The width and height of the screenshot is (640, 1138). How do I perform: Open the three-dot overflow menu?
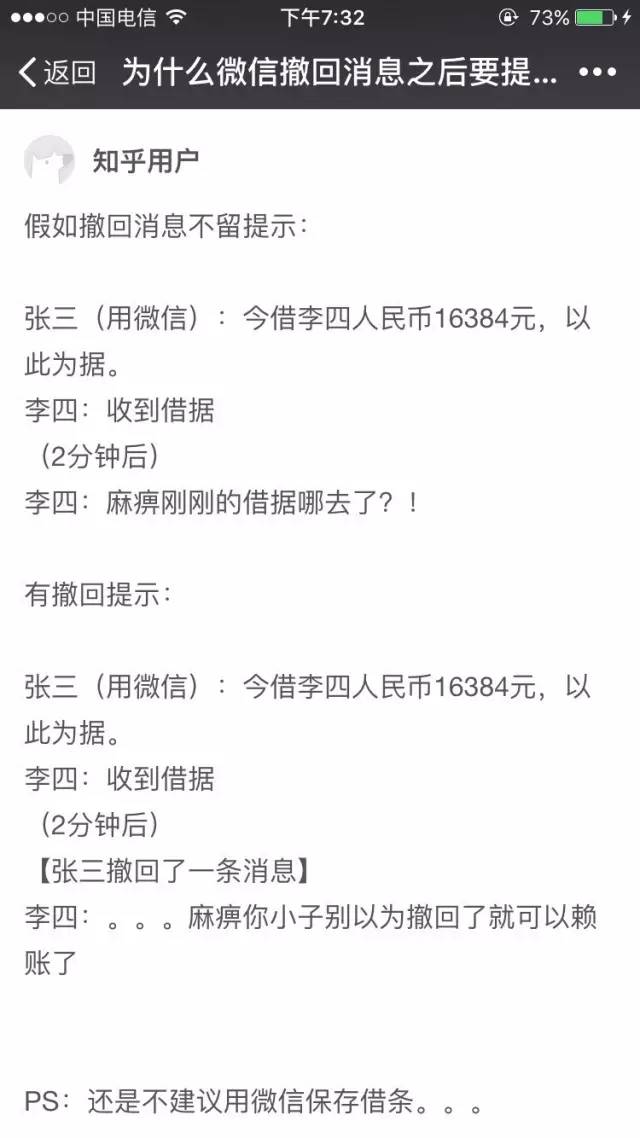pyautogui.click(x=598, y=73)
